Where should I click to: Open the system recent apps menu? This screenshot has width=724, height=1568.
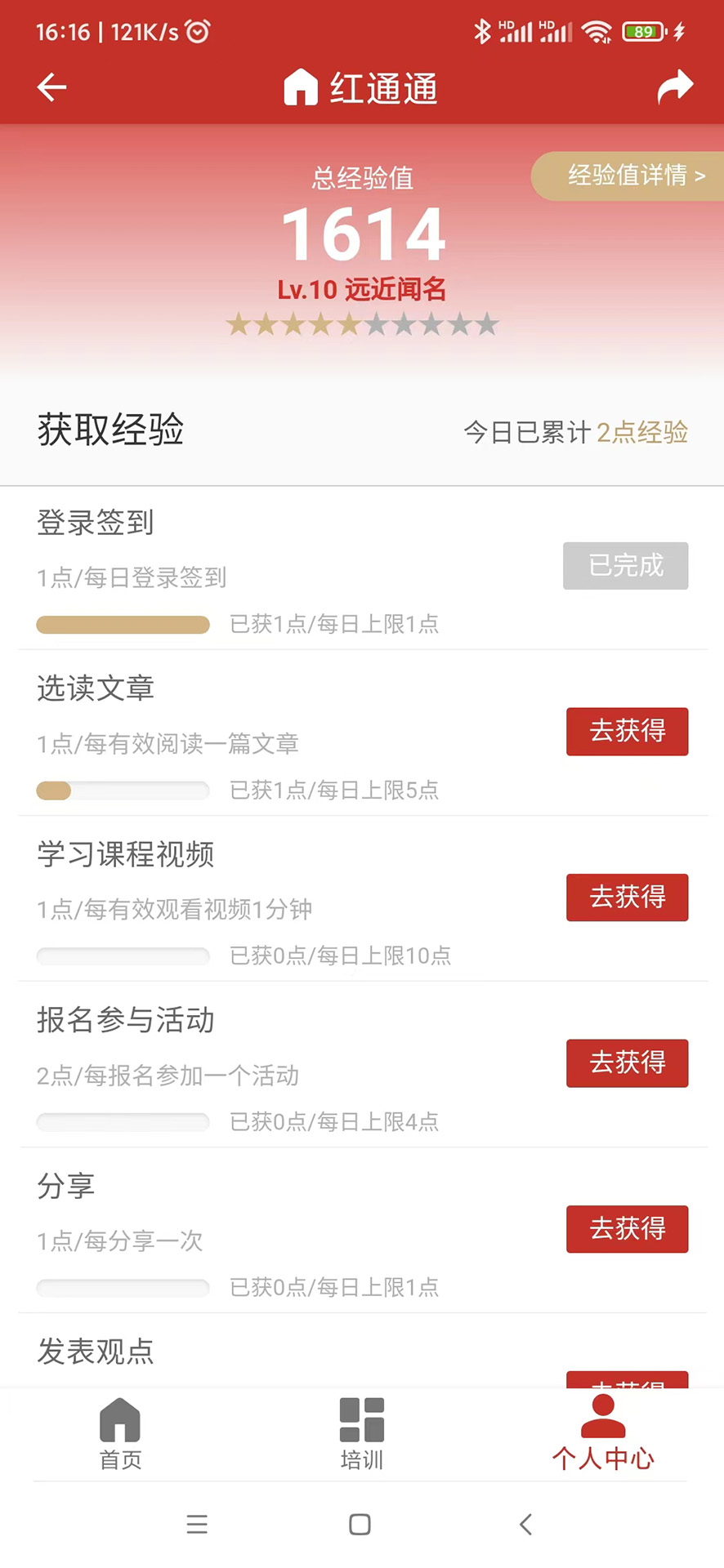(x=197, y=1524)
